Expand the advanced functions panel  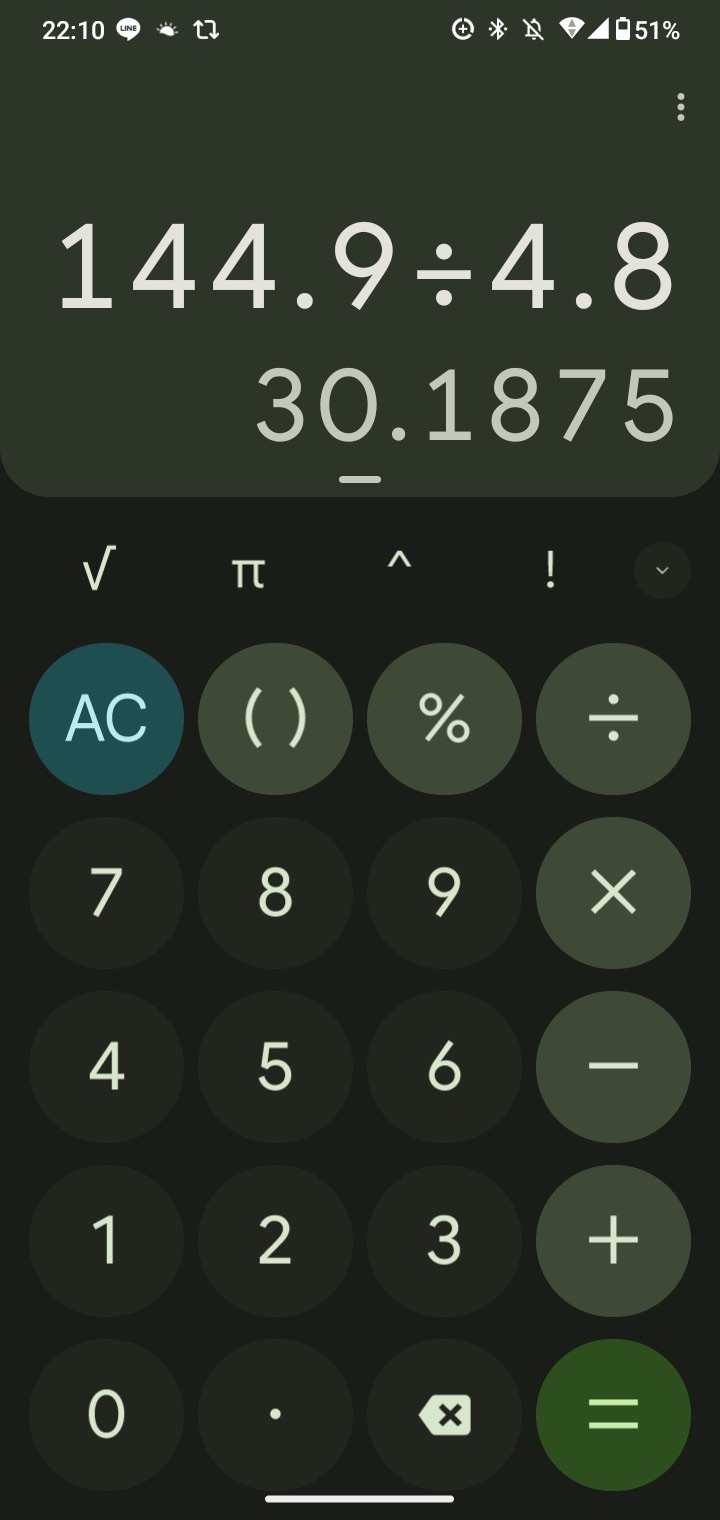(x=662, y=571)
